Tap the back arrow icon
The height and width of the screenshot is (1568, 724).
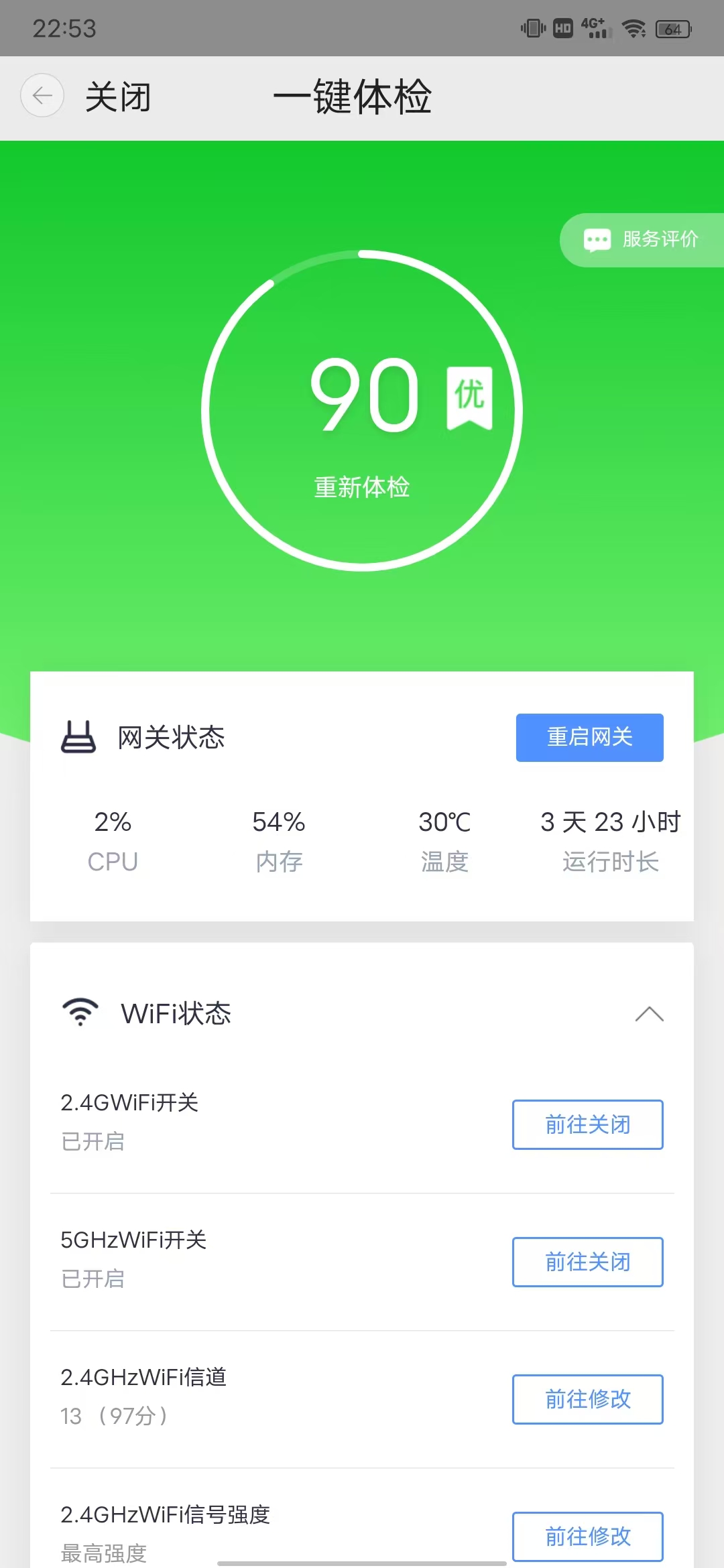(42, 96)
